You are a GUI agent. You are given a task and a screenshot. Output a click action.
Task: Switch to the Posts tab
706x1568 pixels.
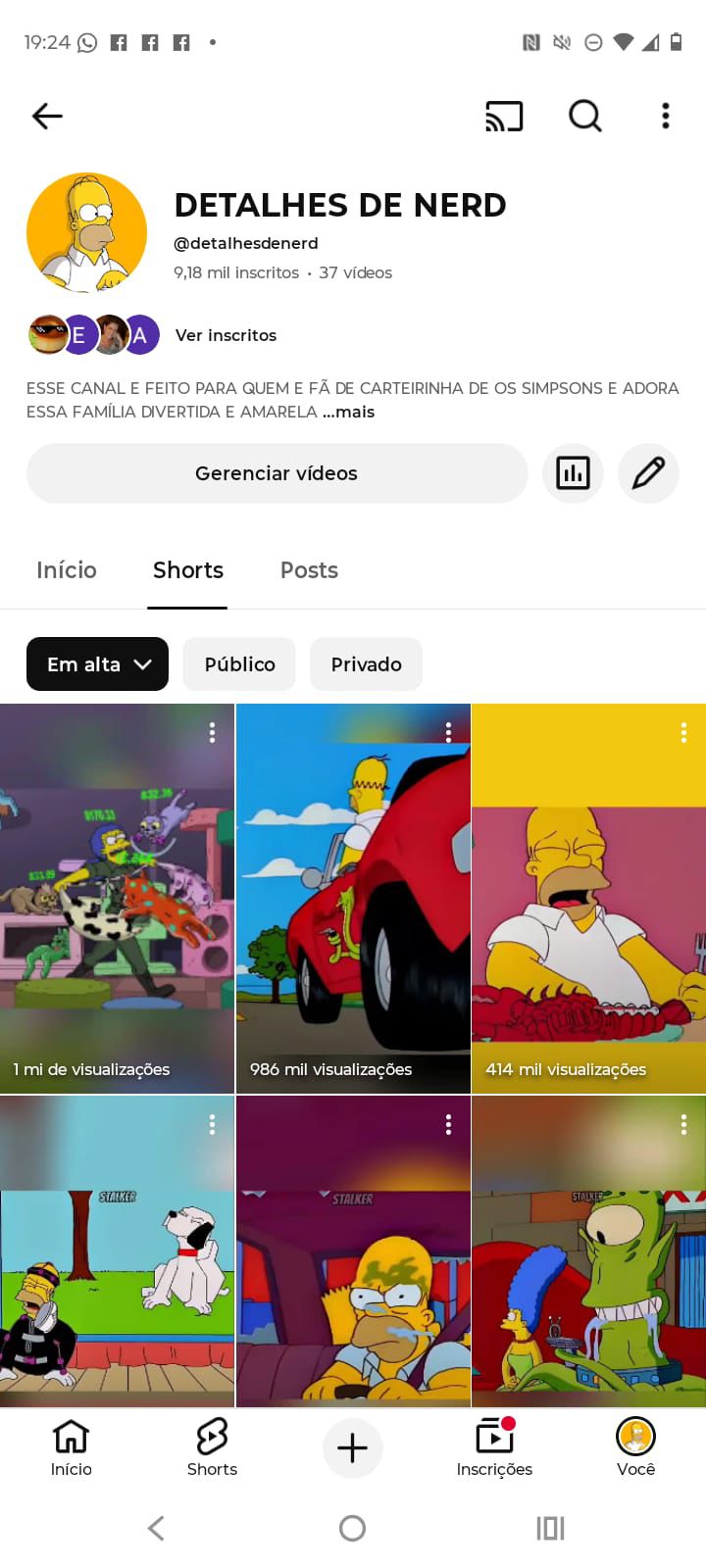pyautogui.click(x=309, y=570)
